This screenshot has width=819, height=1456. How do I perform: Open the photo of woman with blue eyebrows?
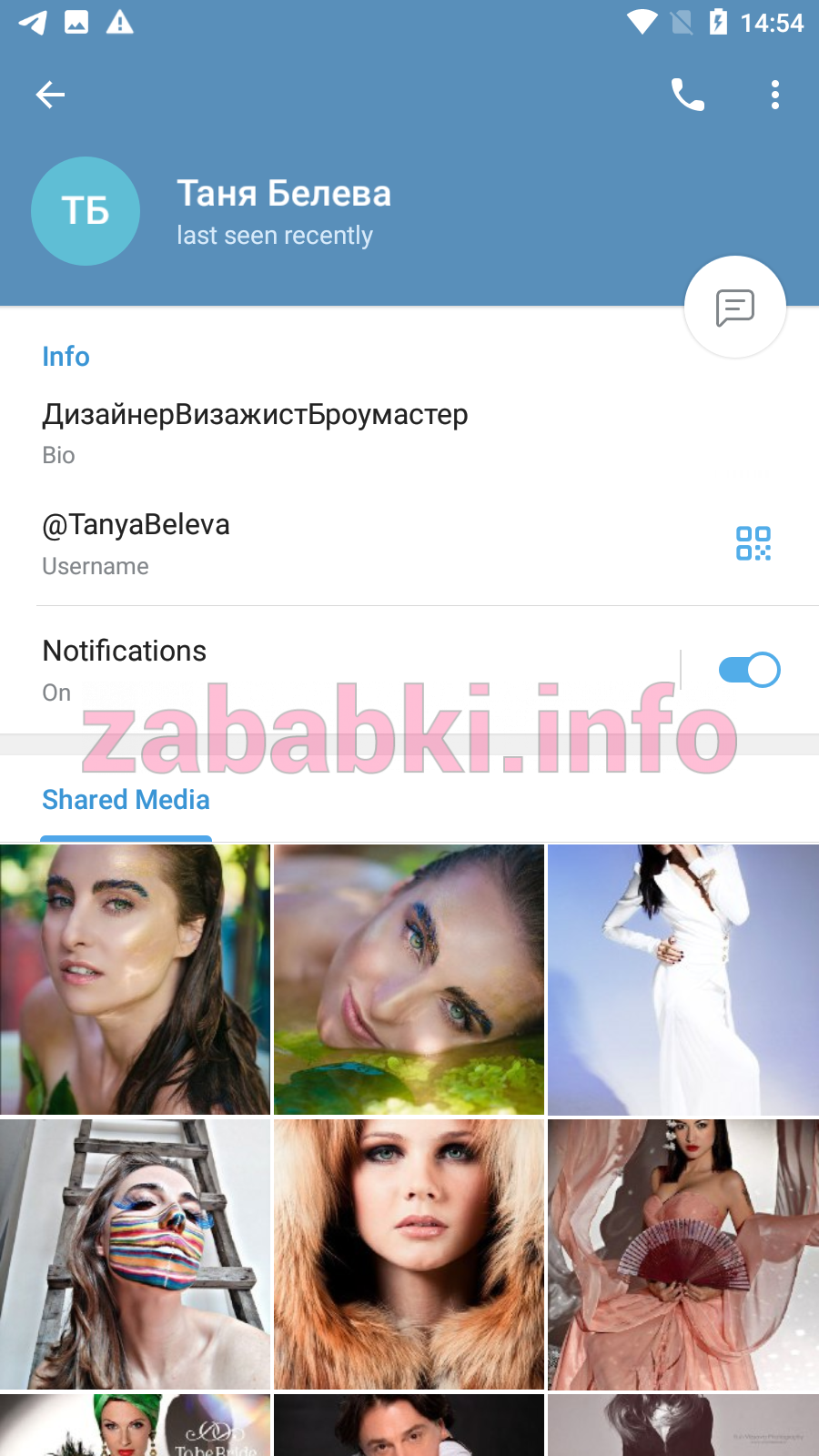(135, 979)
